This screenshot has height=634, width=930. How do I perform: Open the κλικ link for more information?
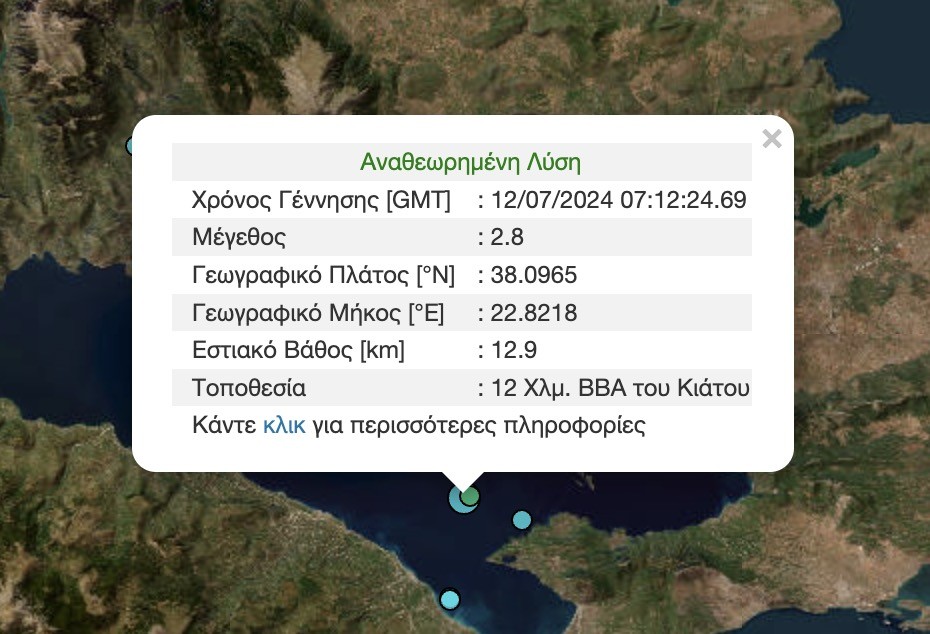pos(284,425)
